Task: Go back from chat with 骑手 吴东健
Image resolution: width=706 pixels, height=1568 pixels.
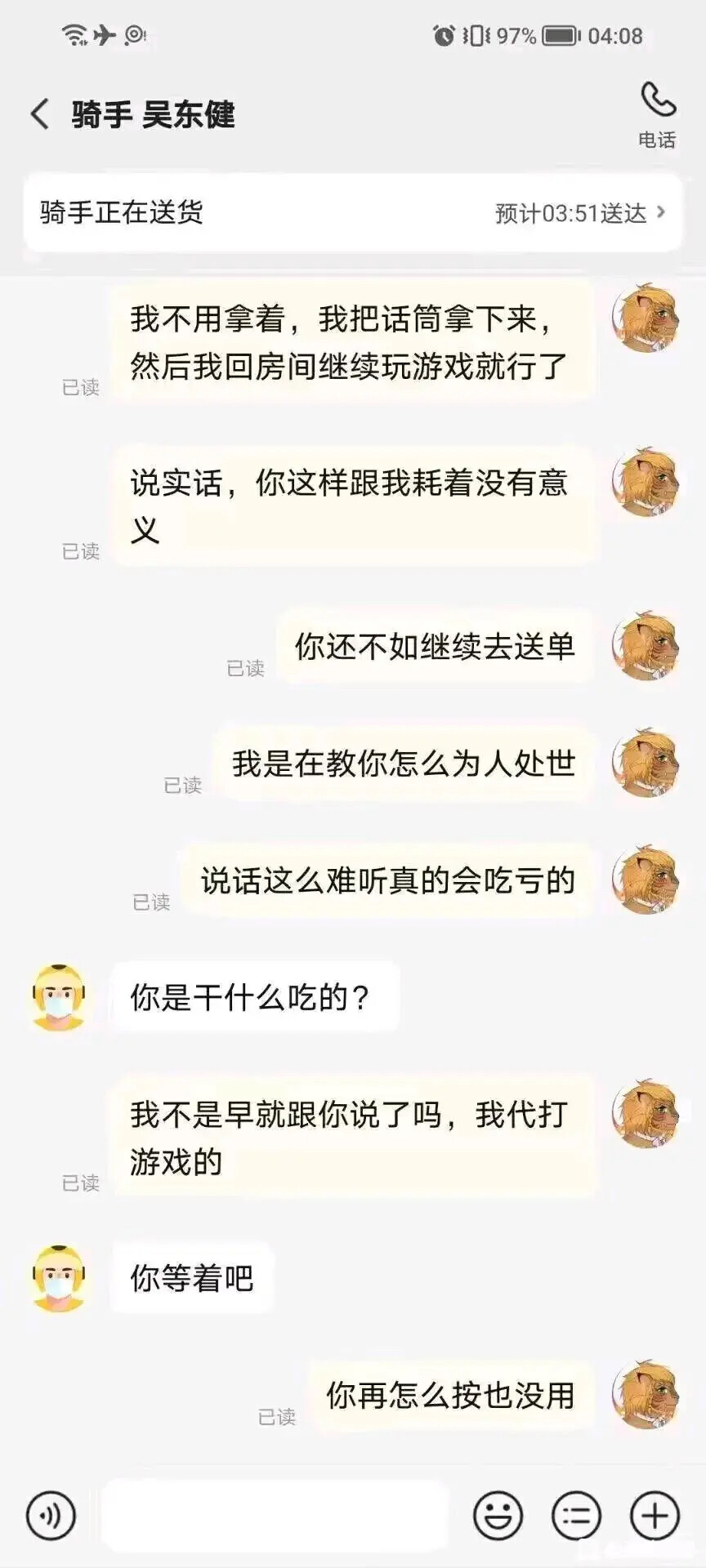Action: coord(39,114)
